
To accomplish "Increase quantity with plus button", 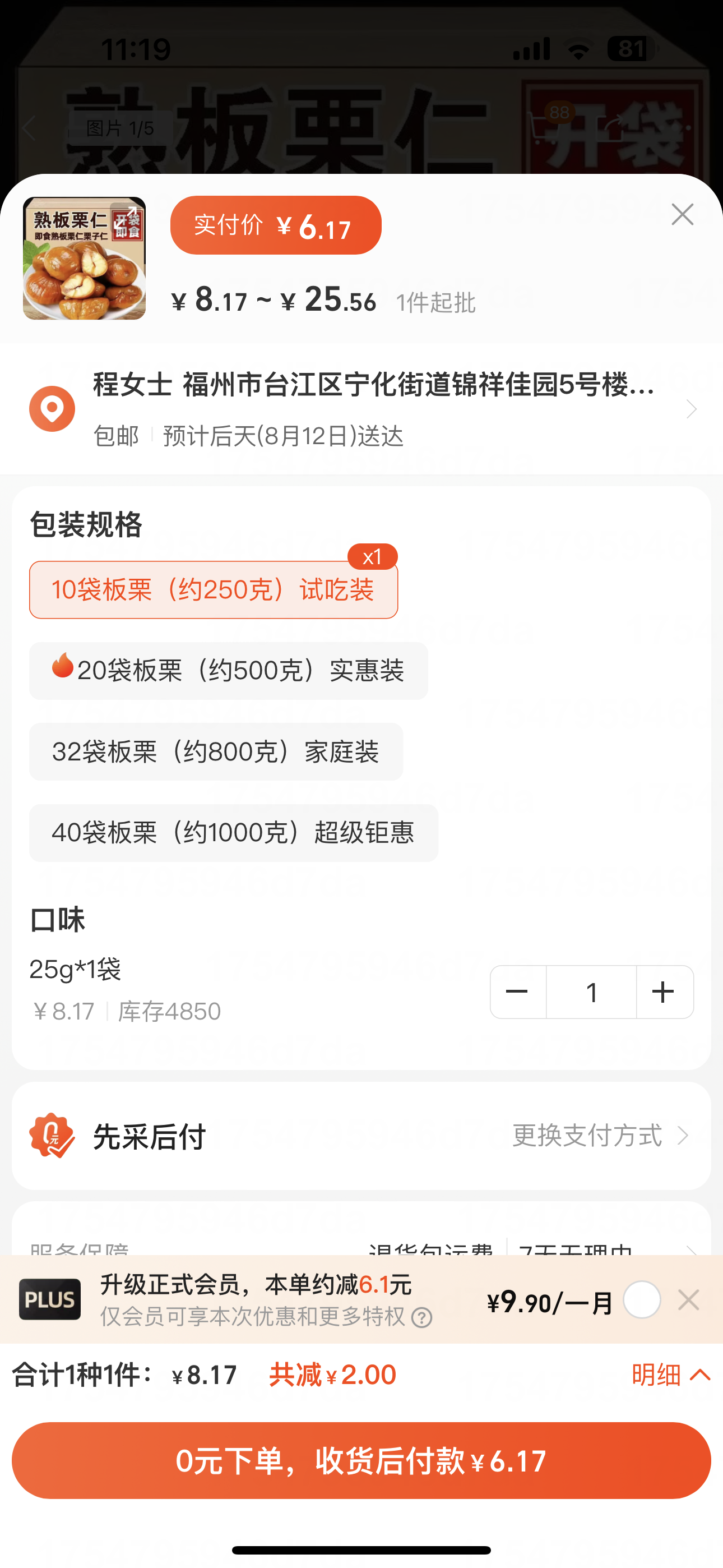I will [664, 991].
